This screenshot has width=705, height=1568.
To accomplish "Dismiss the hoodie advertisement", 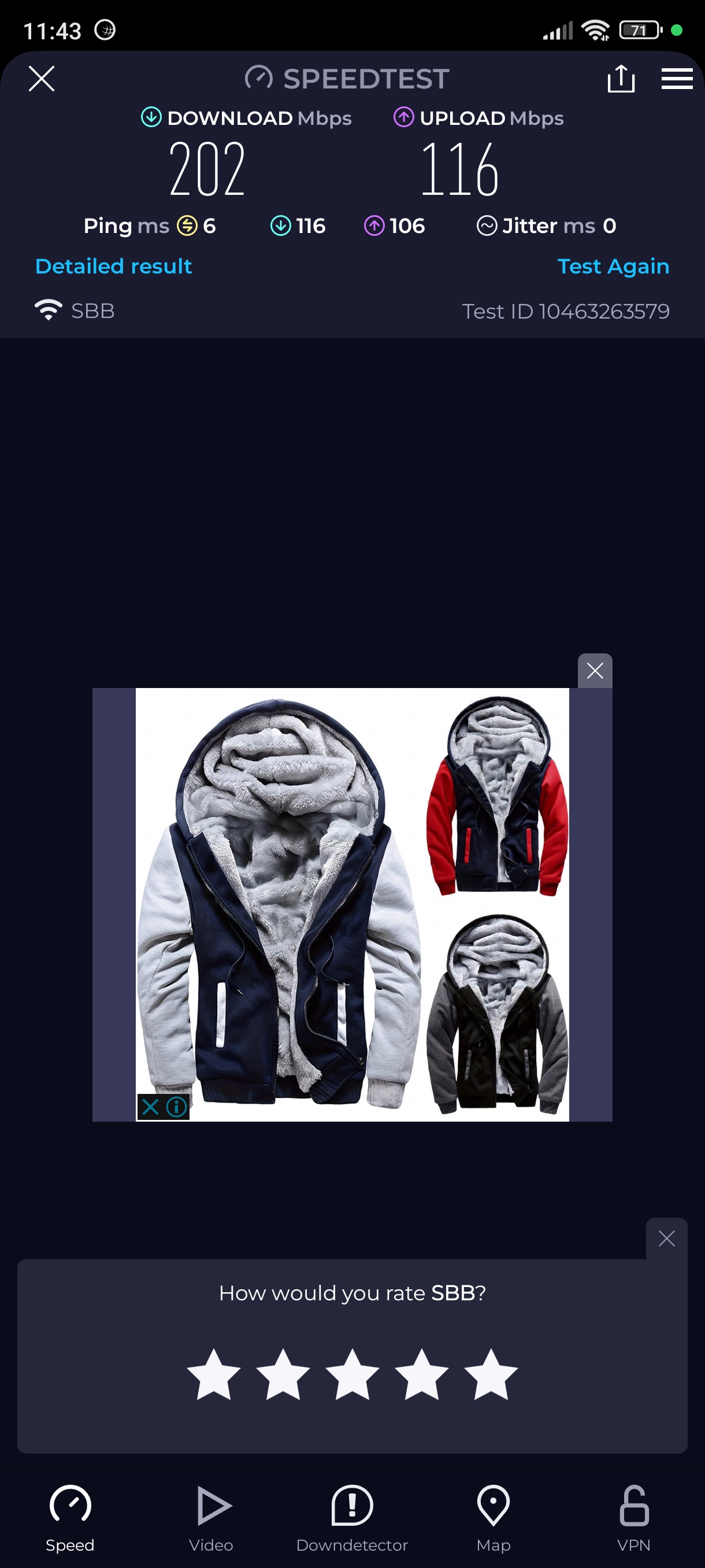I will click(x=594, y=671).
